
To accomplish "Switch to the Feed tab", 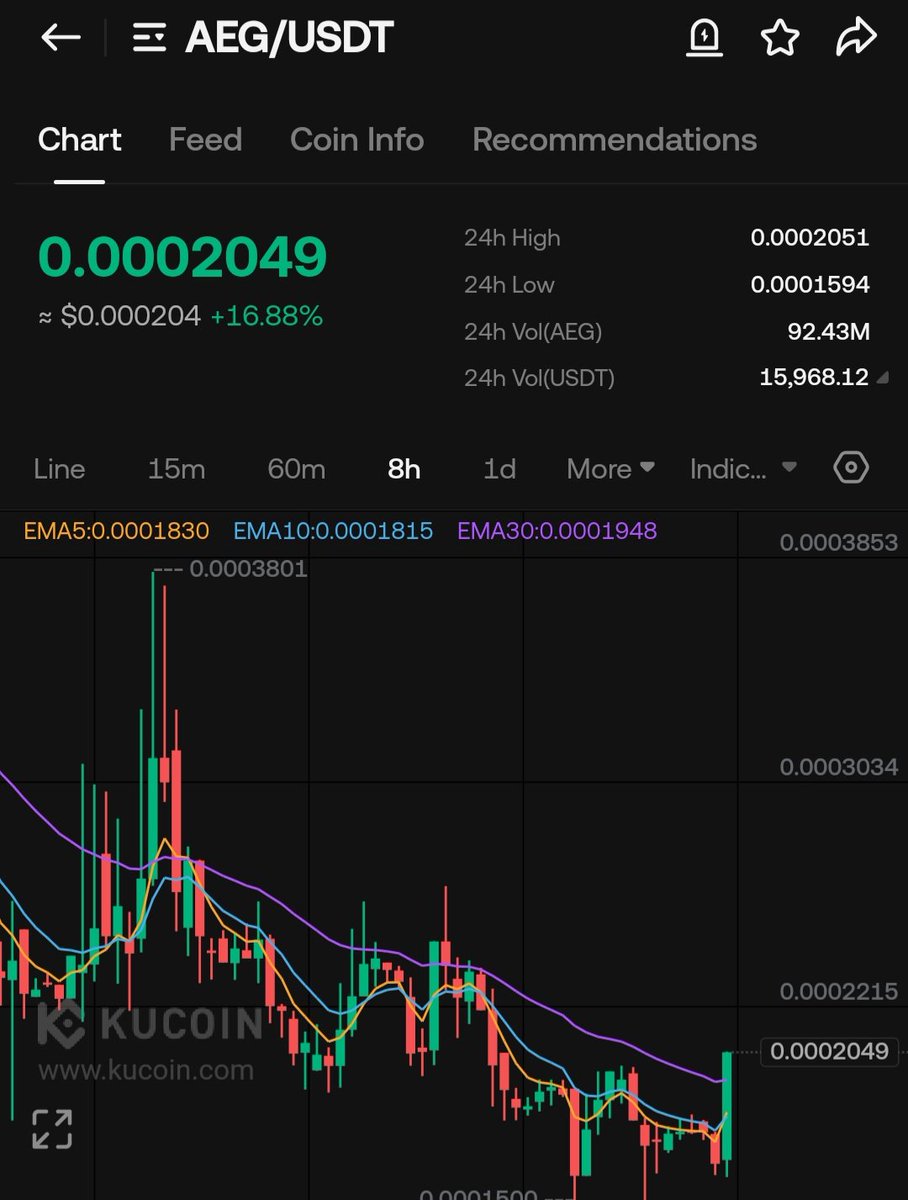I will click(205, 140).
